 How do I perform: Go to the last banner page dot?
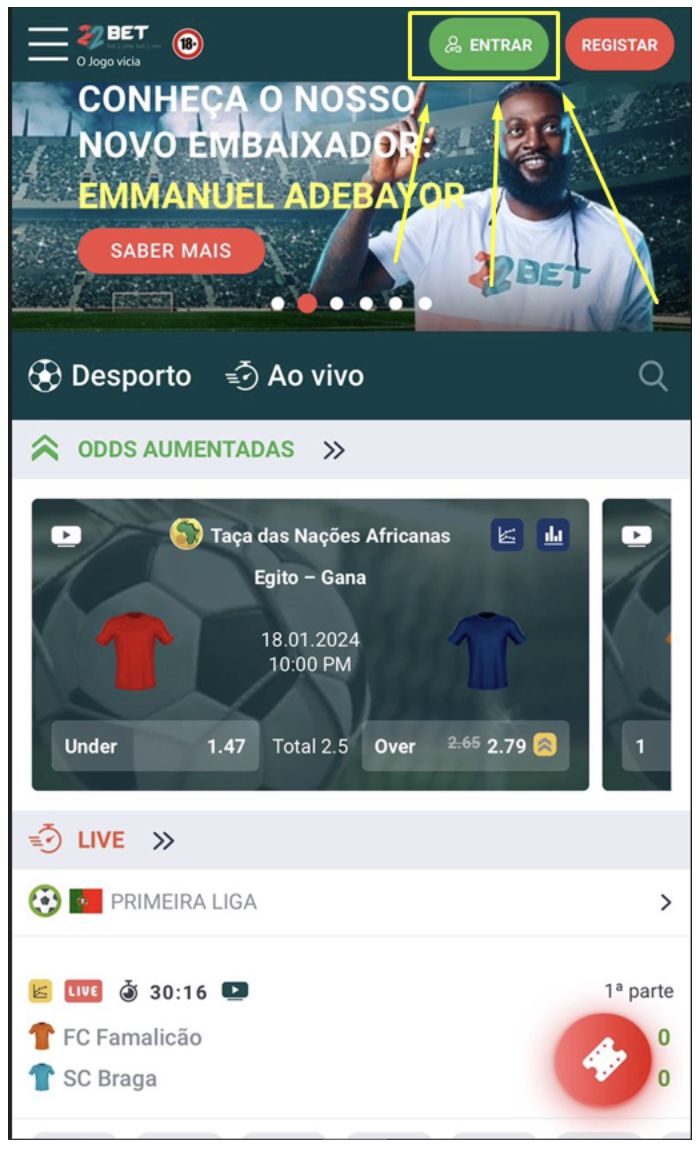click(x=425, y=303)
